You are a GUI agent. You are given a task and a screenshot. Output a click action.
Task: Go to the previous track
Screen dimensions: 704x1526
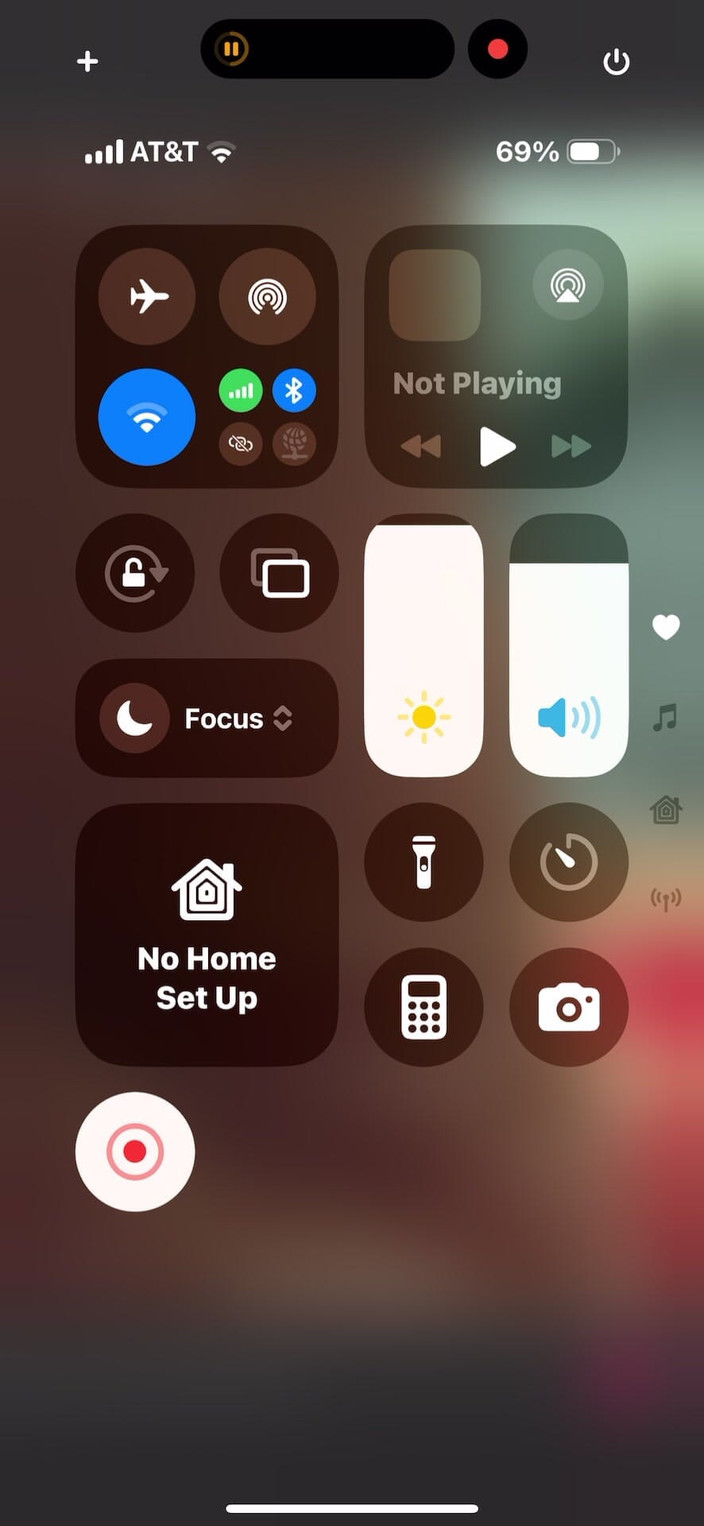(421, 446)
